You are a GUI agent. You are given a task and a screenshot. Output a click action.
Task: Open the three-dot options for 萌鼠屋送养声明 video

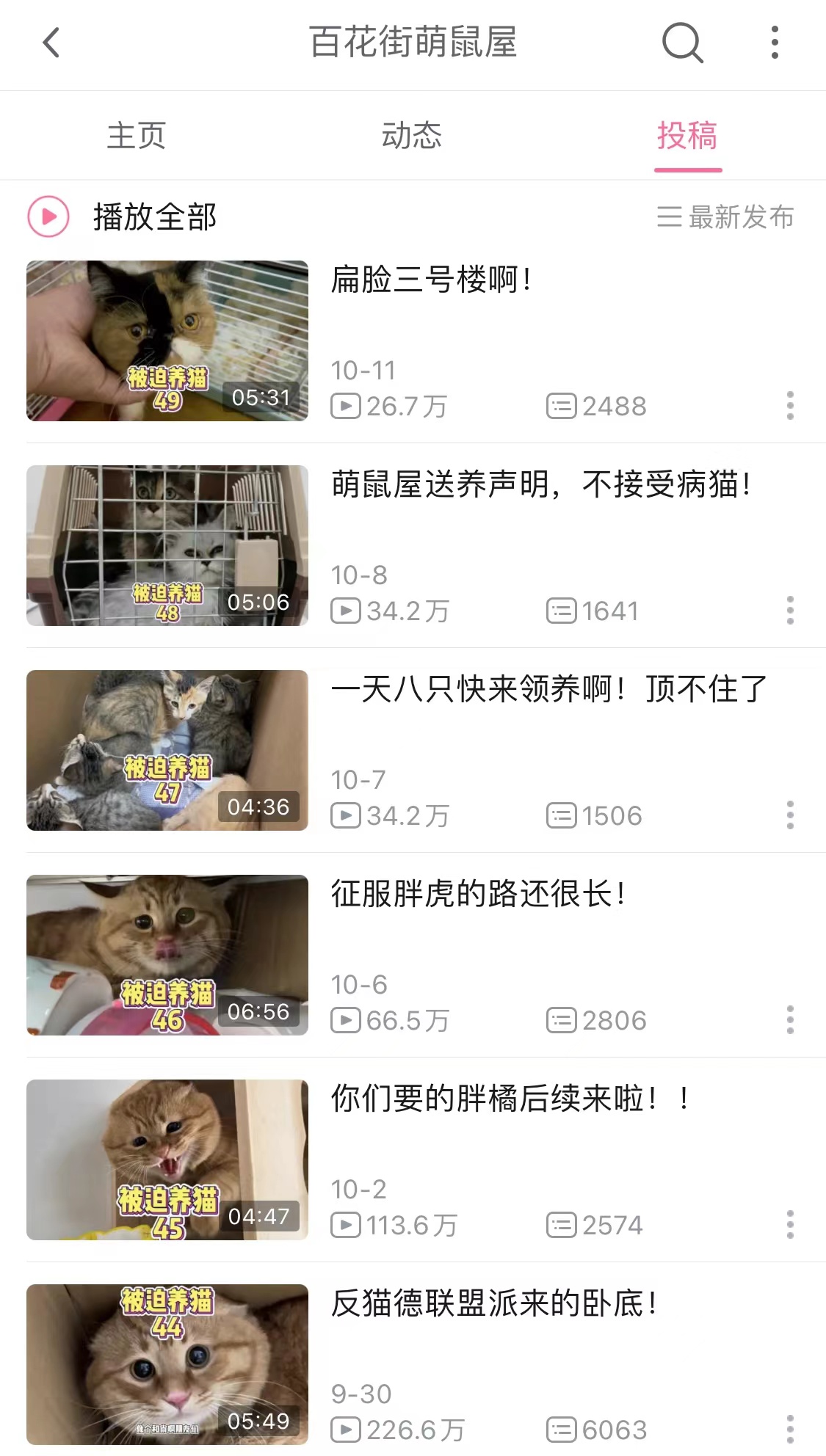click(x=790, y=609)
